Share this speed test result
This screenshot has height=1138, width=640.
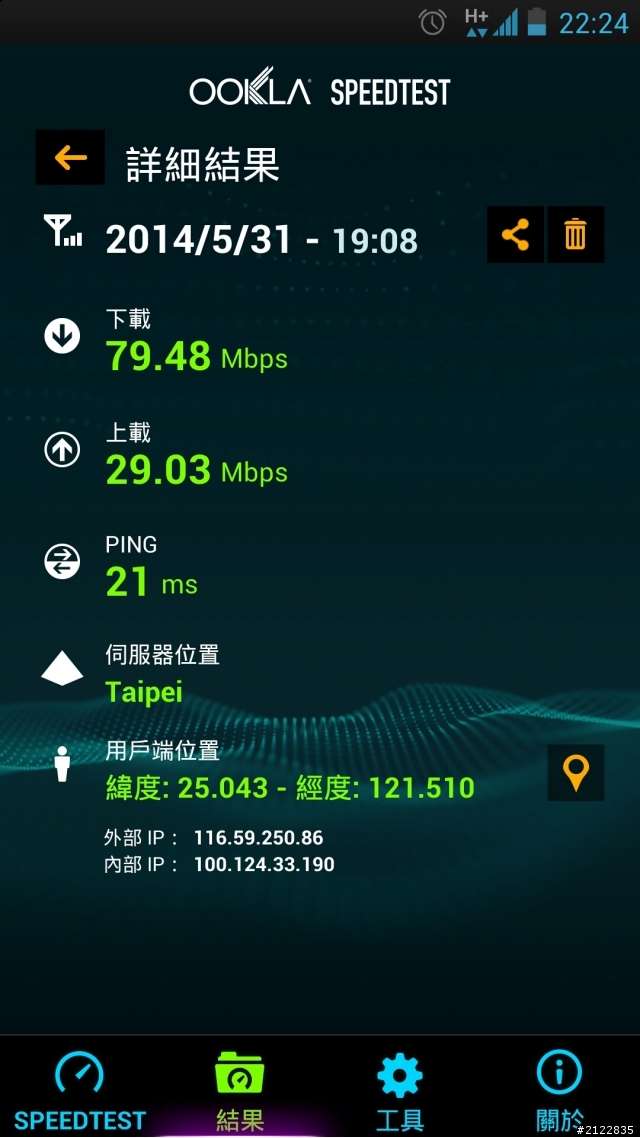[x=515, y=234]
